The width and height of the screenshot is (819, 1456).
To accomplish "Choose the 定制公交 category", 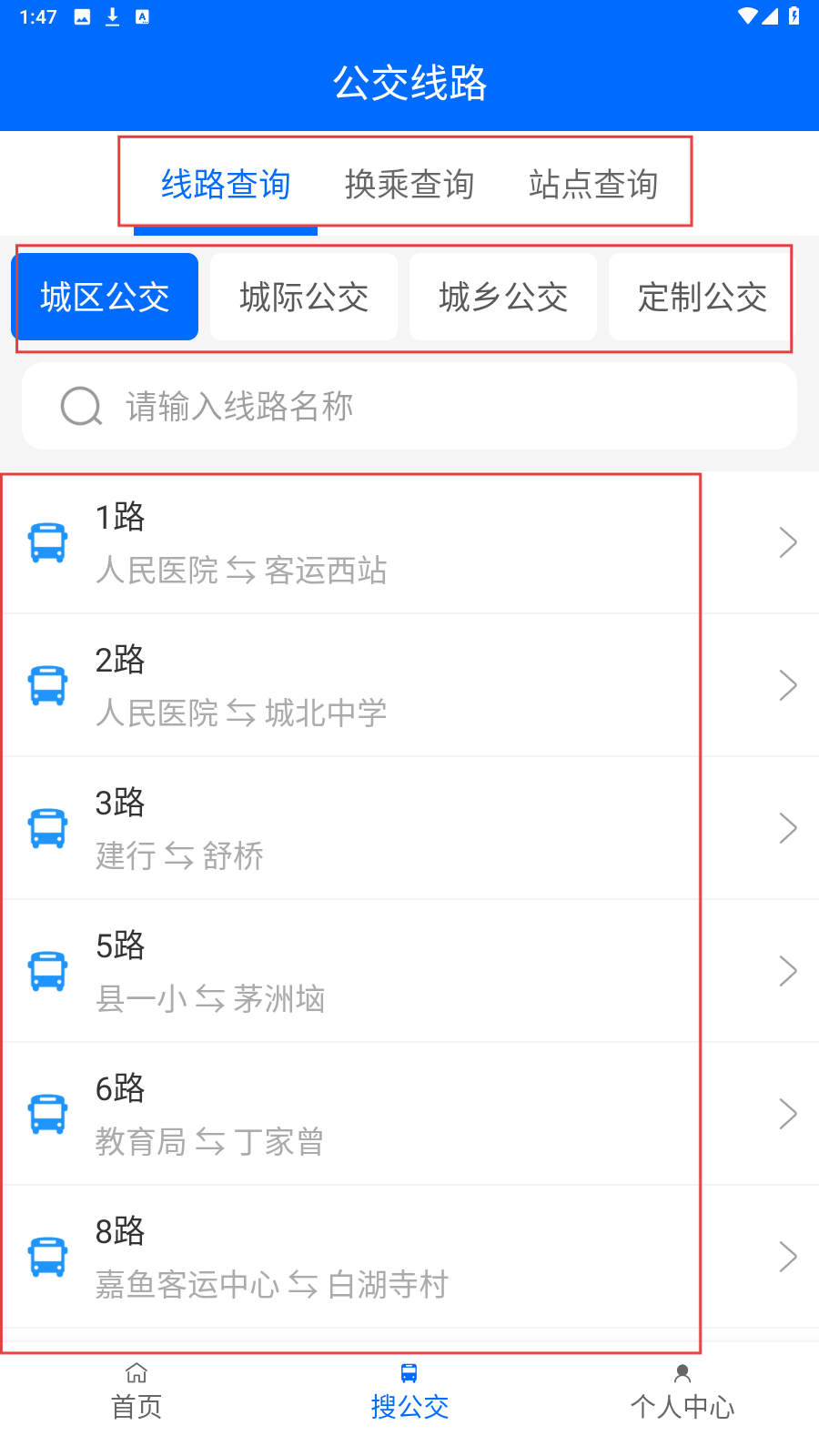I will [702, 298].
